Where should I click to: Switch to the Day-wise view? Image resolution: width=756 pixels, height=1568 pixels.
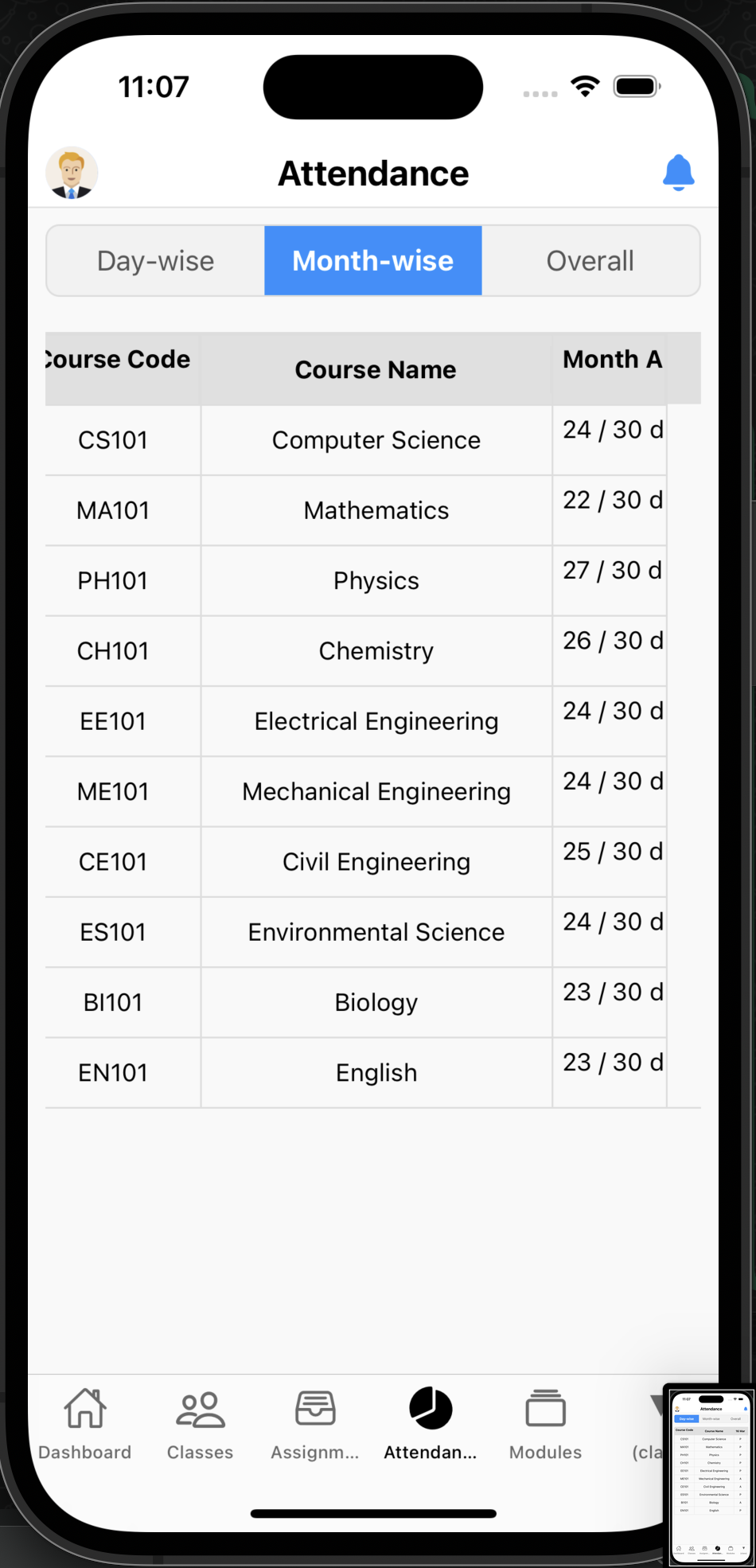(x=156, y=261)
